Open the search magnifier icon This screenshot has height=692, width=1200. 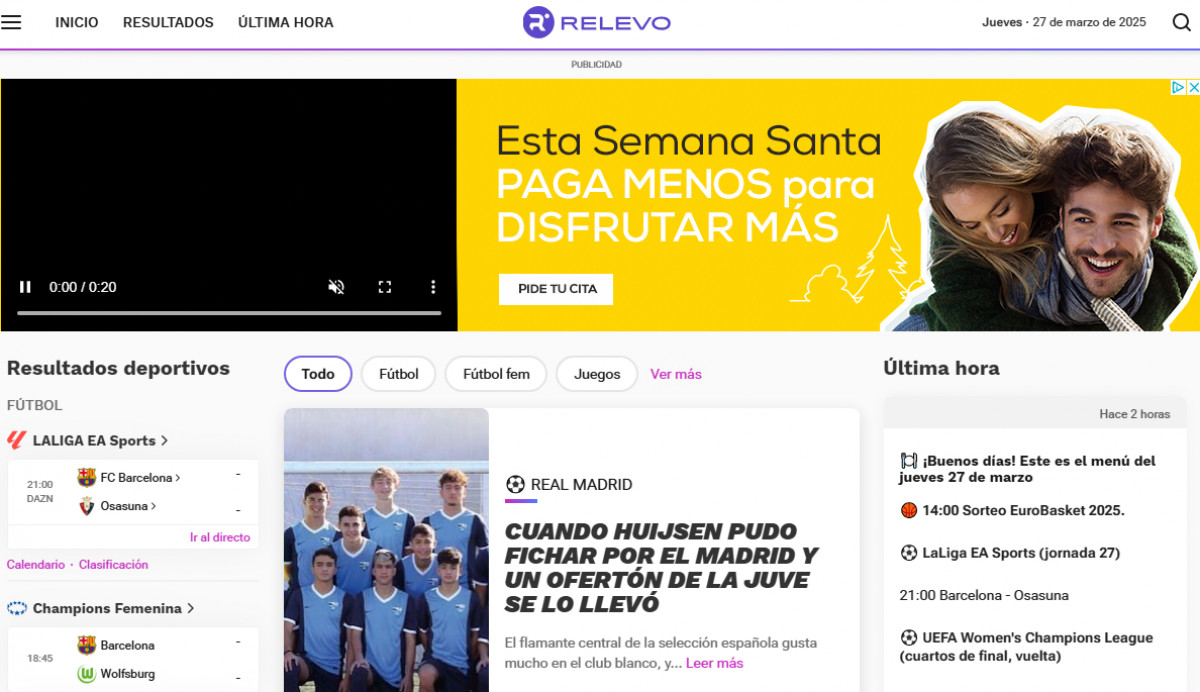(x=1181, y=22)
